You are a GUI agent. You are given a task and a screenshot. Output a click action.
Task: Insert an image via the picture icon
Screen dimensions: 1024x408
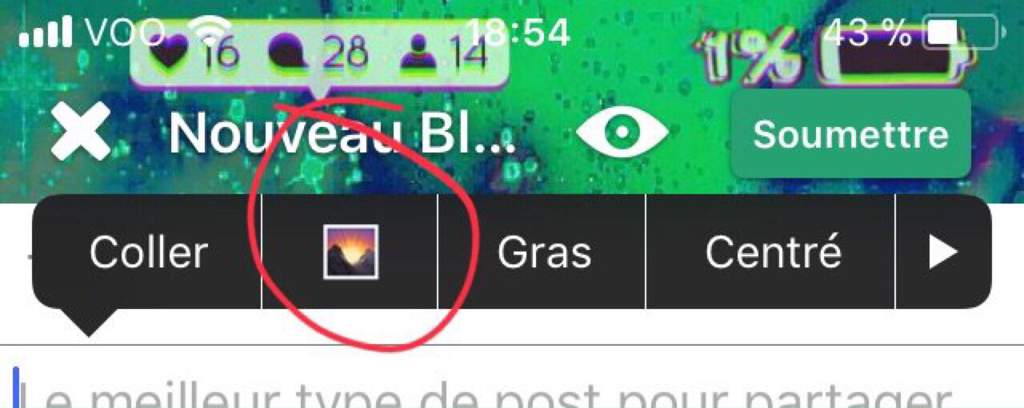pyautogui.click(x=351, y=252)
